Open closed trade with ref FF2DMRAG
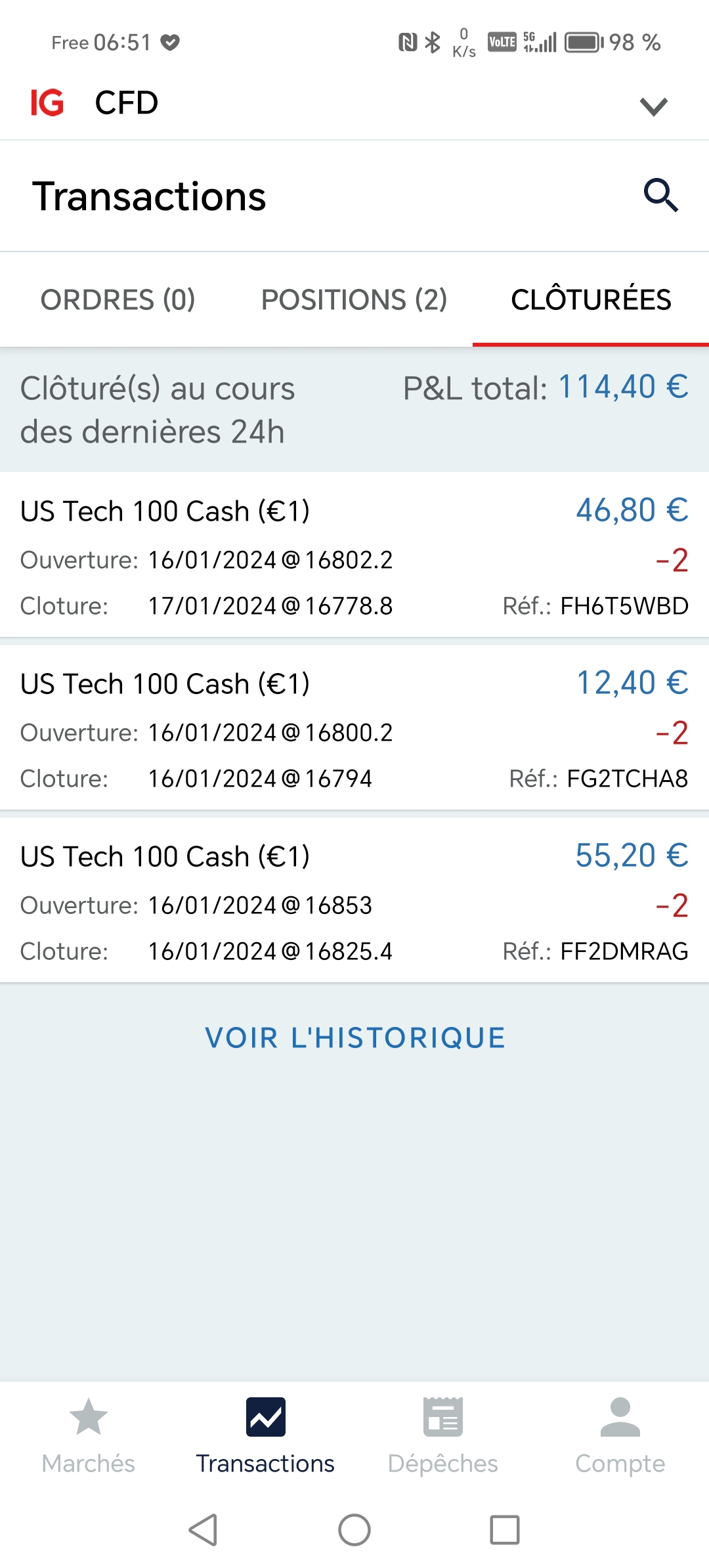This screenshot has width=709, height=1568. click(354, 901)
